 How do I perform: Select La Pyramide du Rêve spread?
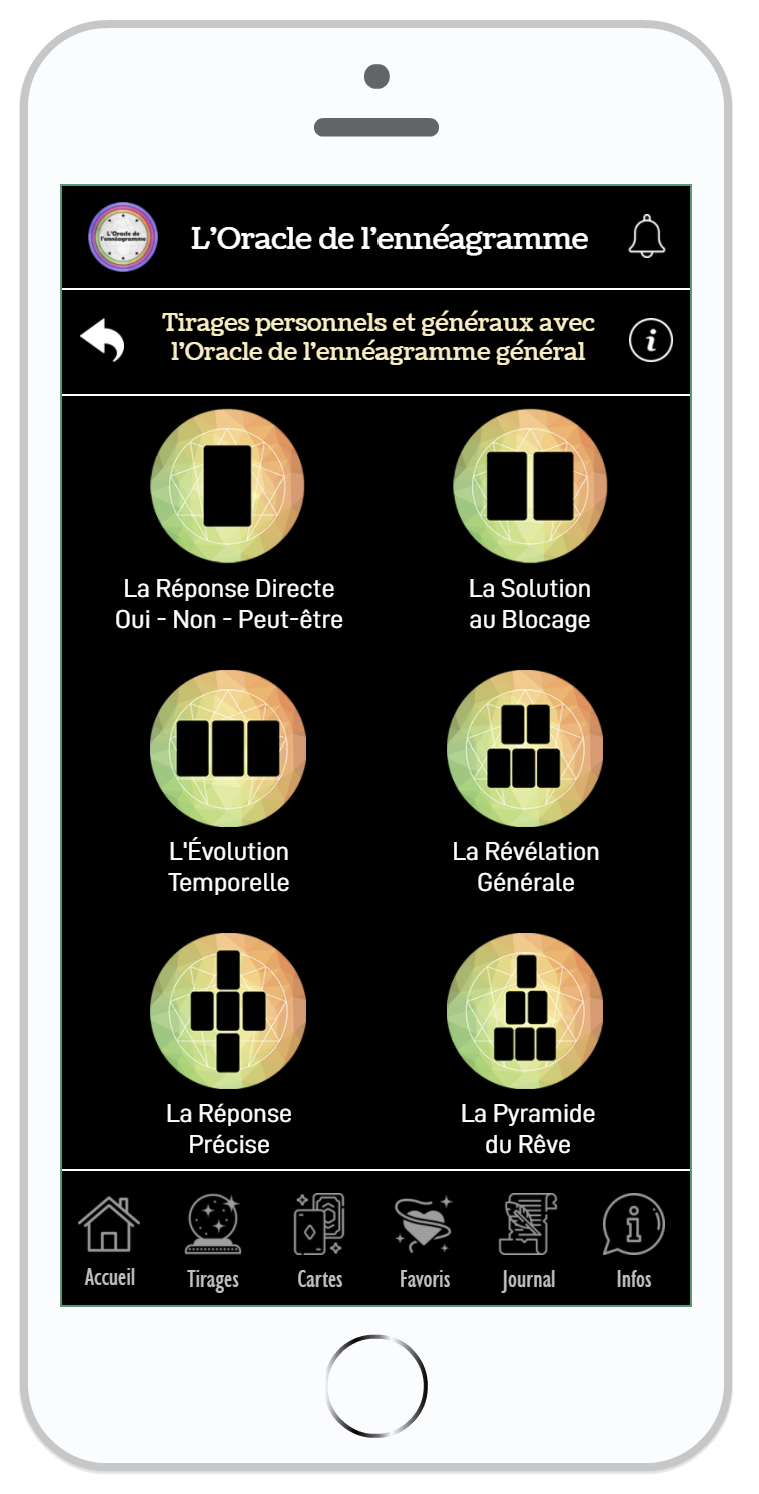525,1011
